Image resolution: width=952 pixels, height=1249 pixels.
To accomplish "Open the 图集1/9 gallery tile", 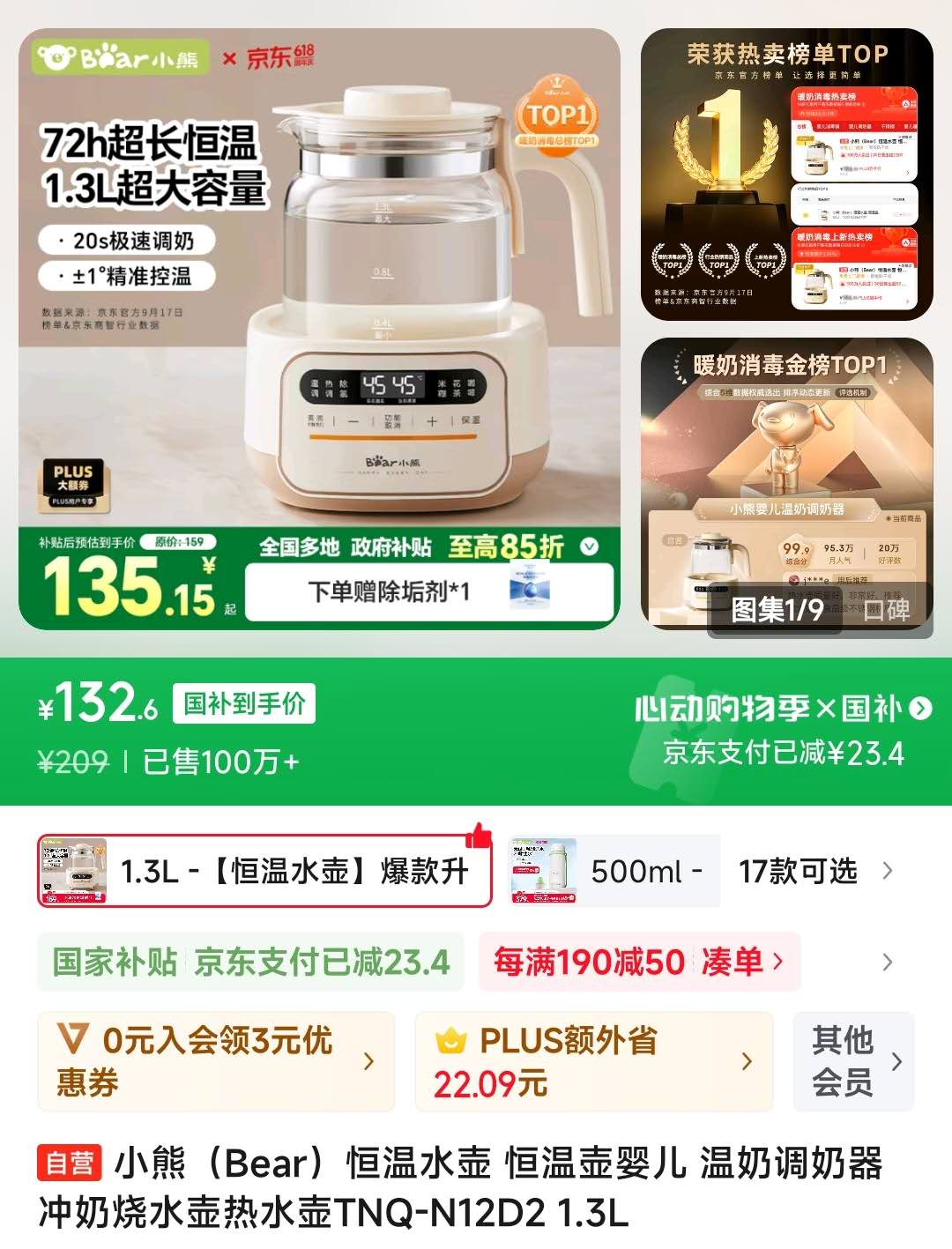I will 786,485.
